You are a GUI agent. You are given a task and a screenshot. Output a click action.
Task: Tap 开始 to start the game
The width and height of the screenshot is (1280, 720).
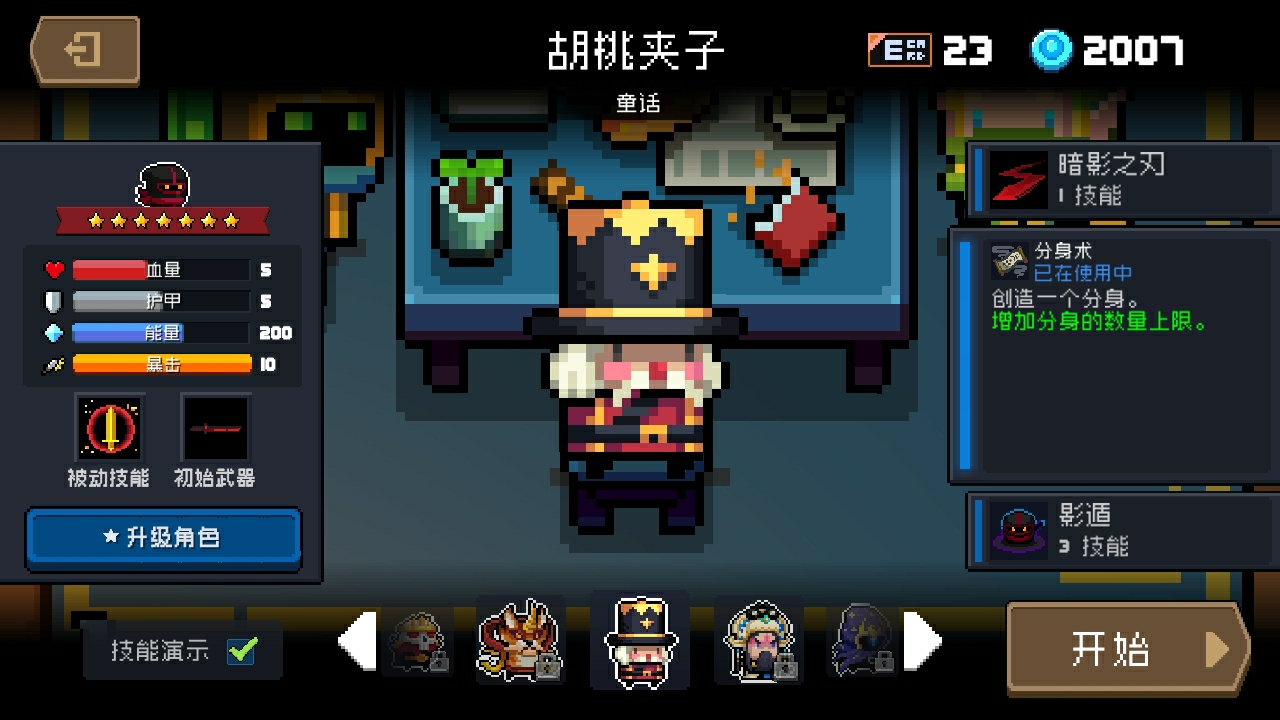[x=1127, y=650]
